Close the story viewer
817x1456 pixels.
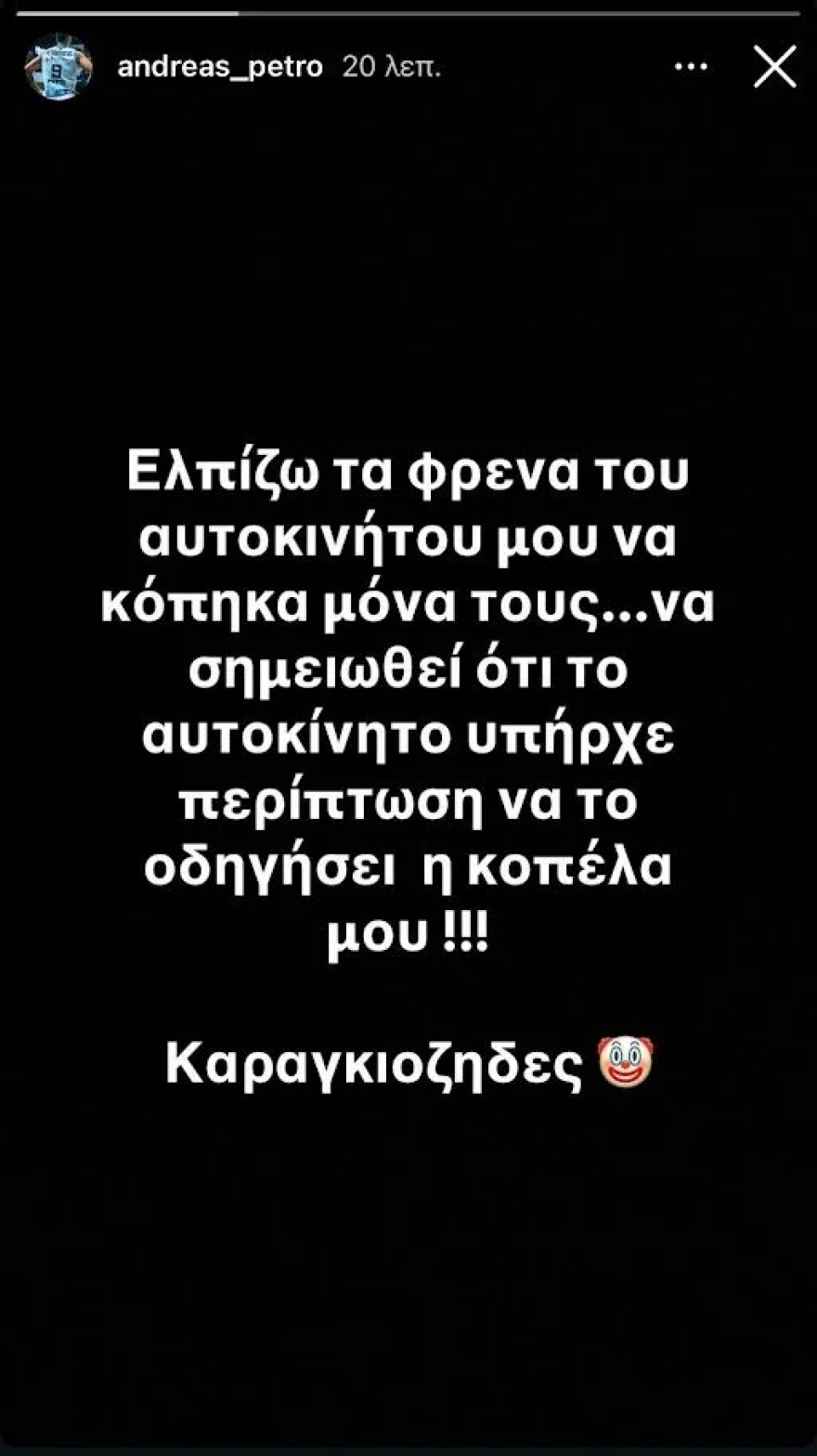pos(774,67)
